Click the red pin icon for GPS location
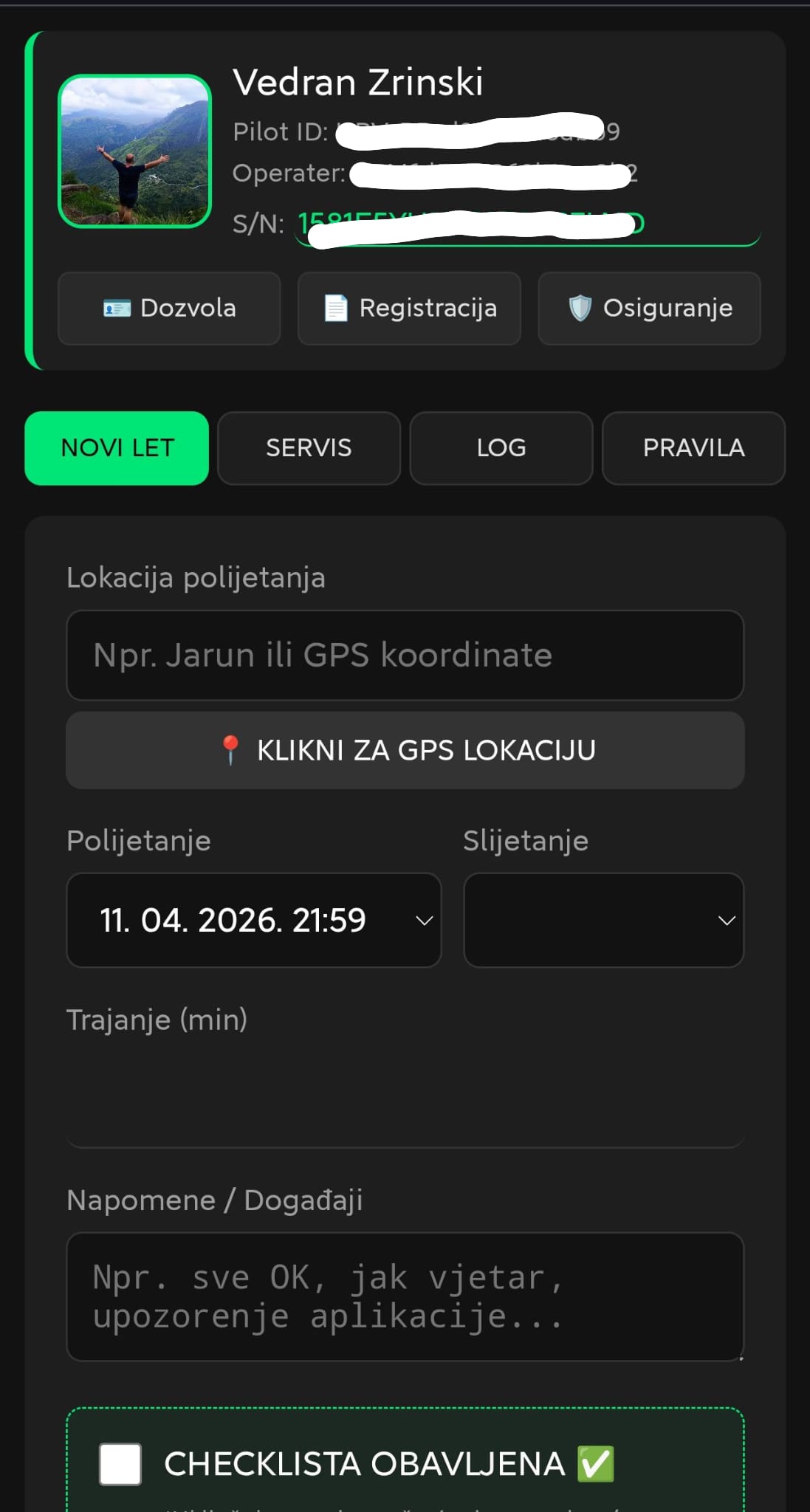The width and height of the screenshot is (810, 1512). click(231, 750)
